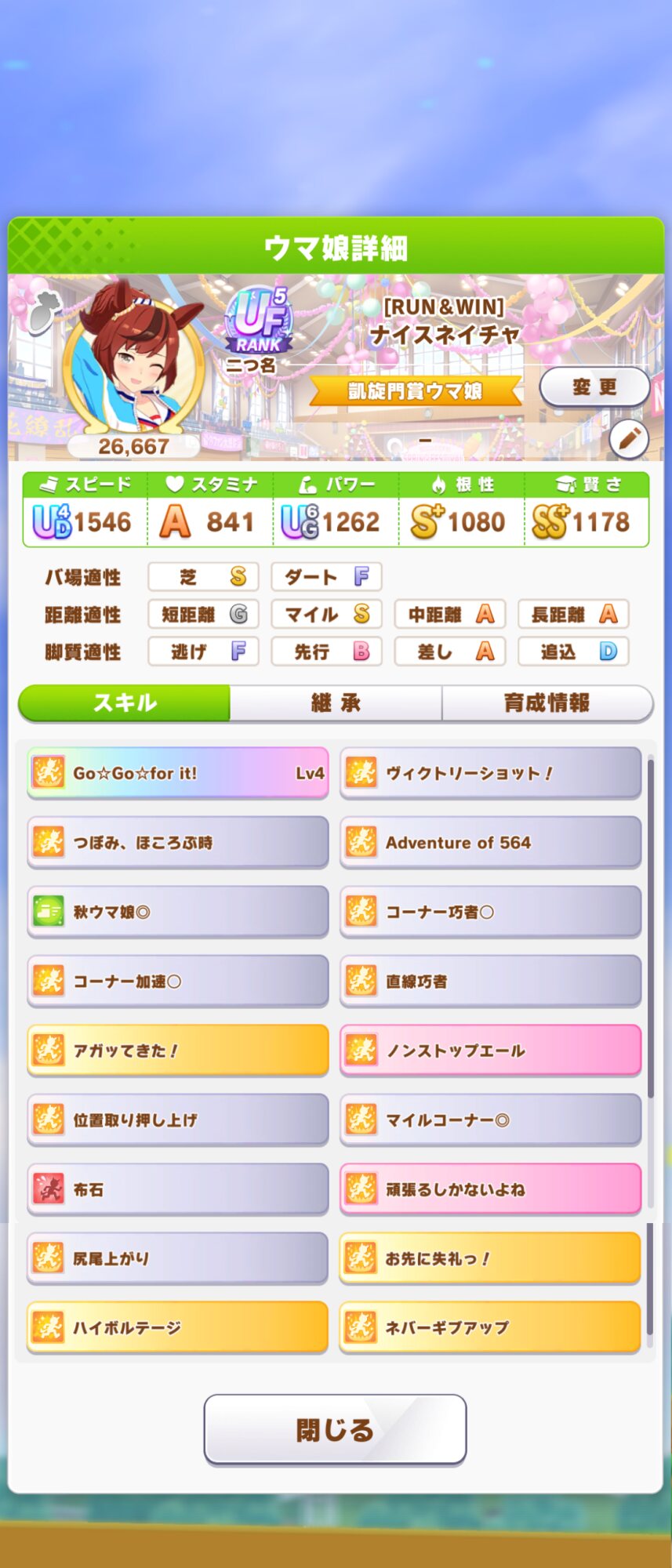
Task: Show the 頑張るしかないよね skill info
Action: click(490, 1189)
